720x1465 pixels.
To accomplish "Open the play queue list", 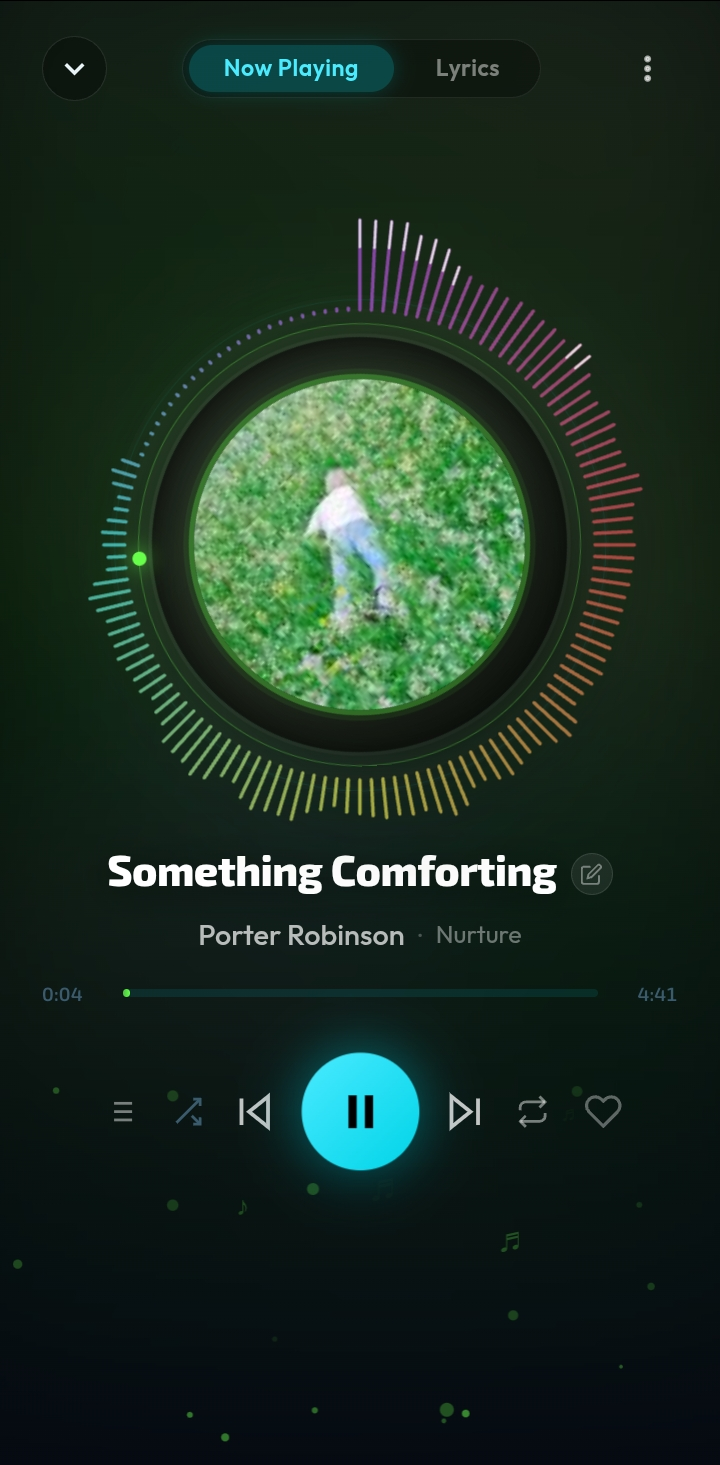I will (122, 1110).
